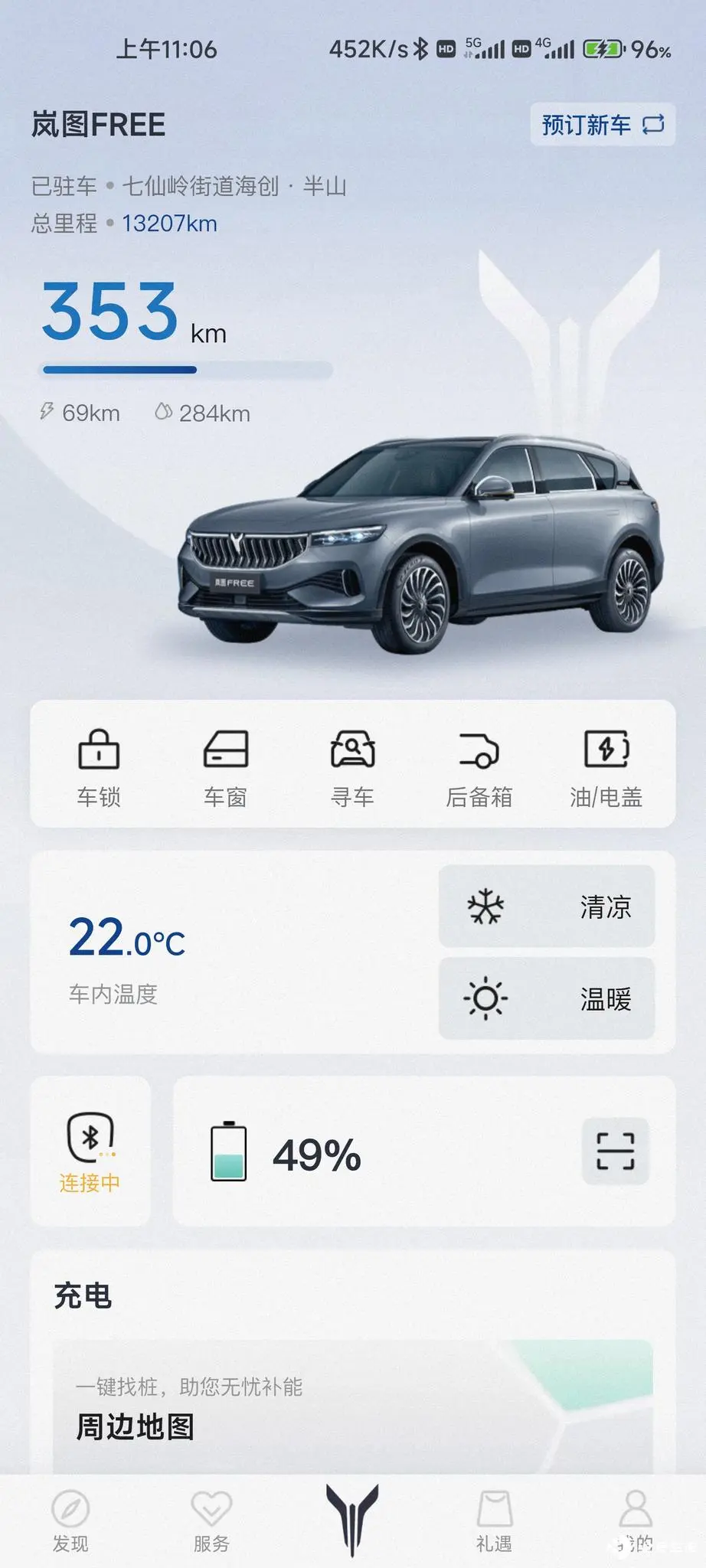The width and height of the screenshot is (706, 1568).
Task: Activate 清凉 cooling mode
Action: tap(547, 907)
